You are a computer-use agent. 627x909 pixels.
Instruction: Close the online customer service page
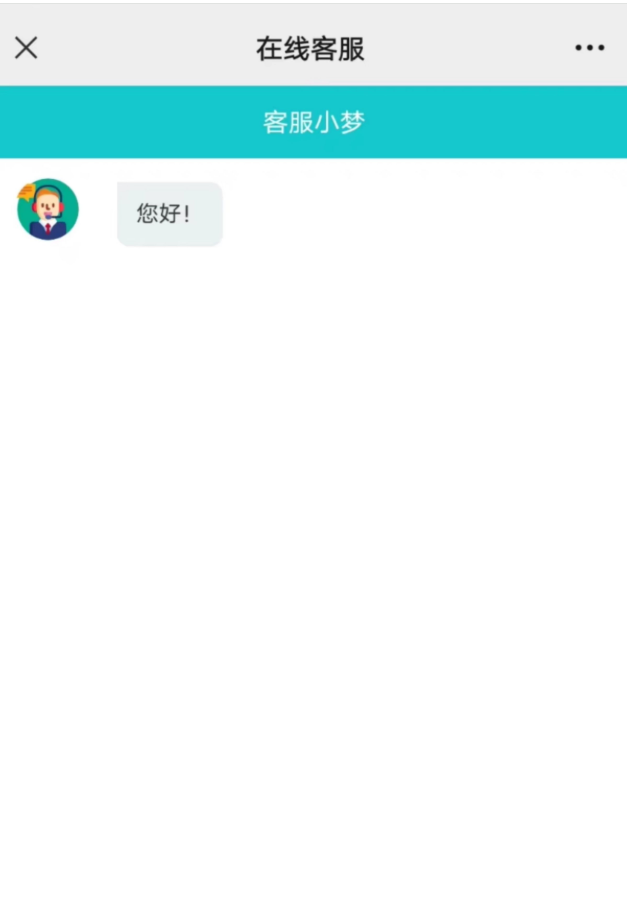(x=26, y=47)
